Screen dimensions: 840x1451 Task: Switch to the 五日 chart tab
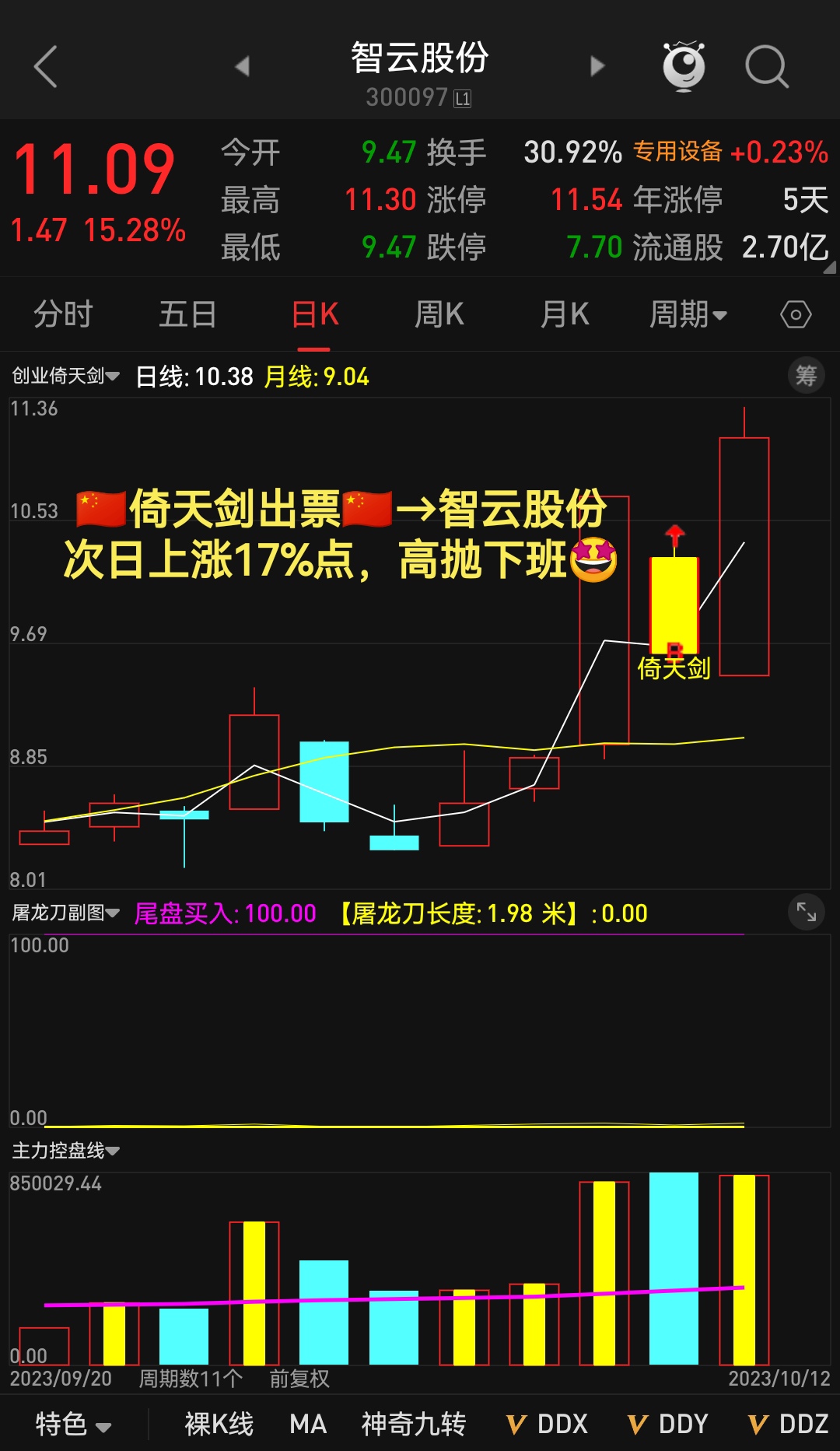coord(187,315)
